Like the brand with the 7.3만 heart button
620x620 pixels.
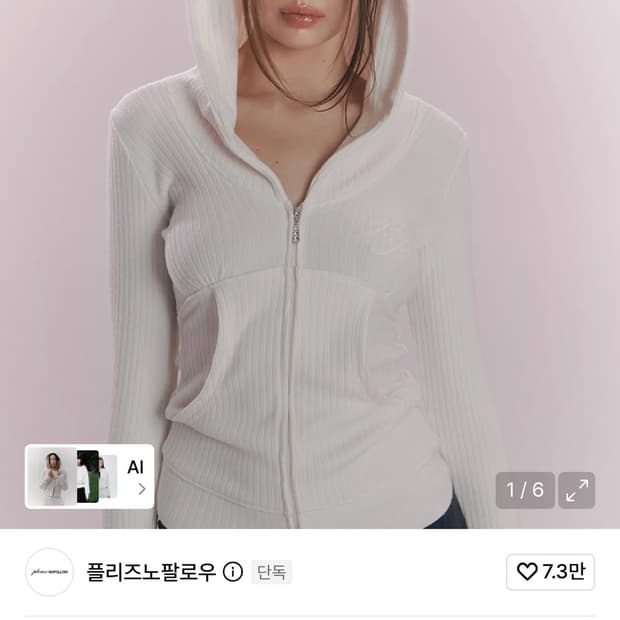[x=550, y=572]
